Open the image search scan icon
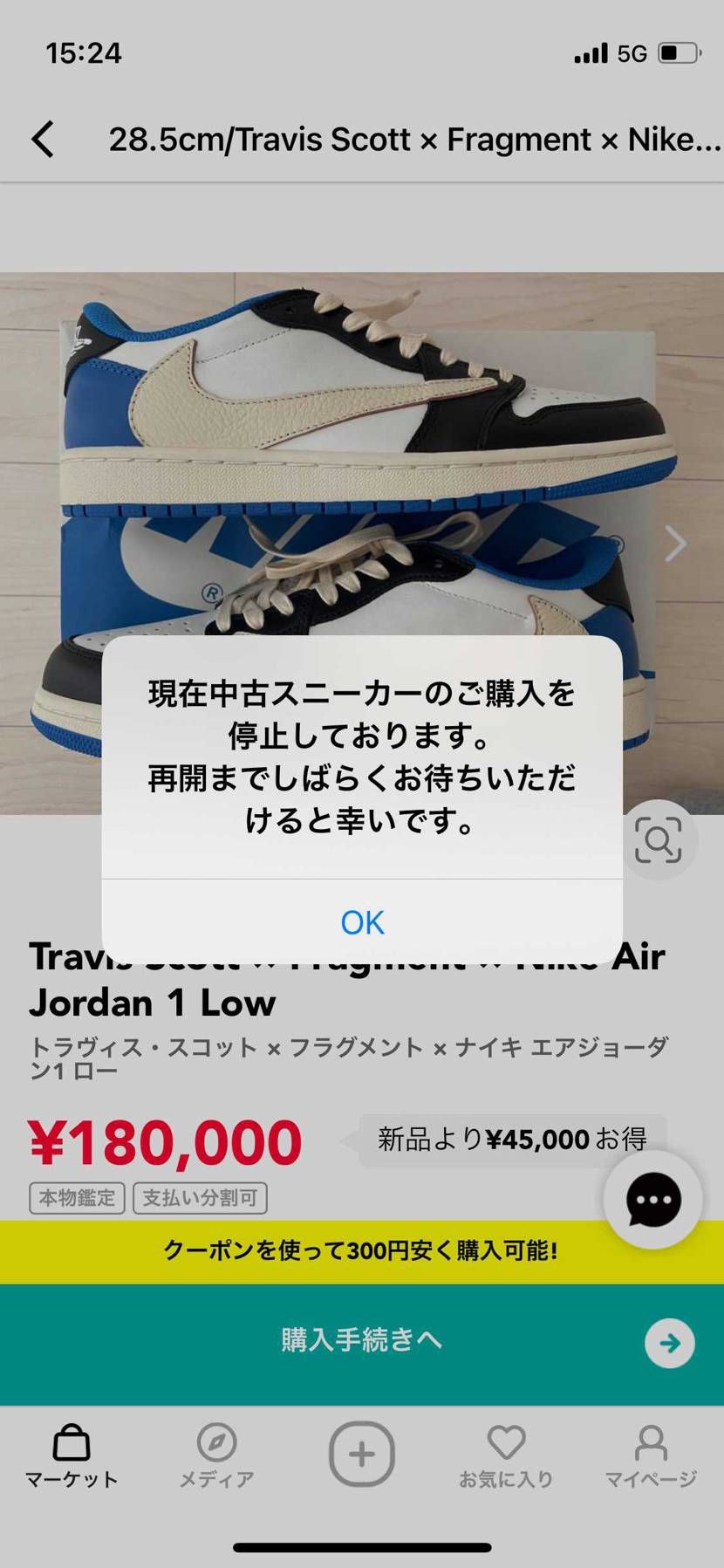 pyautogui.click(x=659, y=840)
